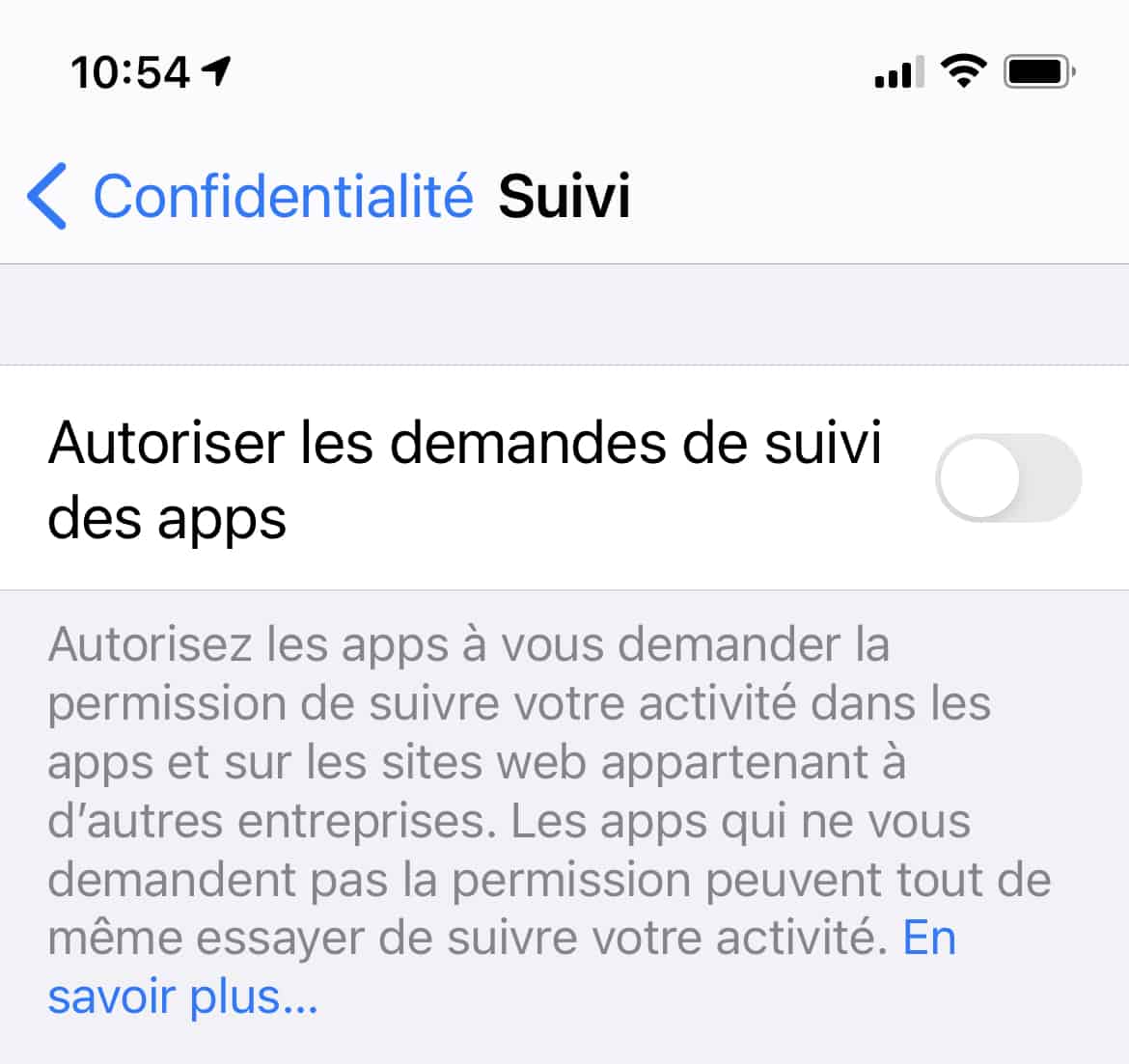Go back to Confidentialité settings
The width and height of the screenshot is (1129, 1064).
click(251, 196)
